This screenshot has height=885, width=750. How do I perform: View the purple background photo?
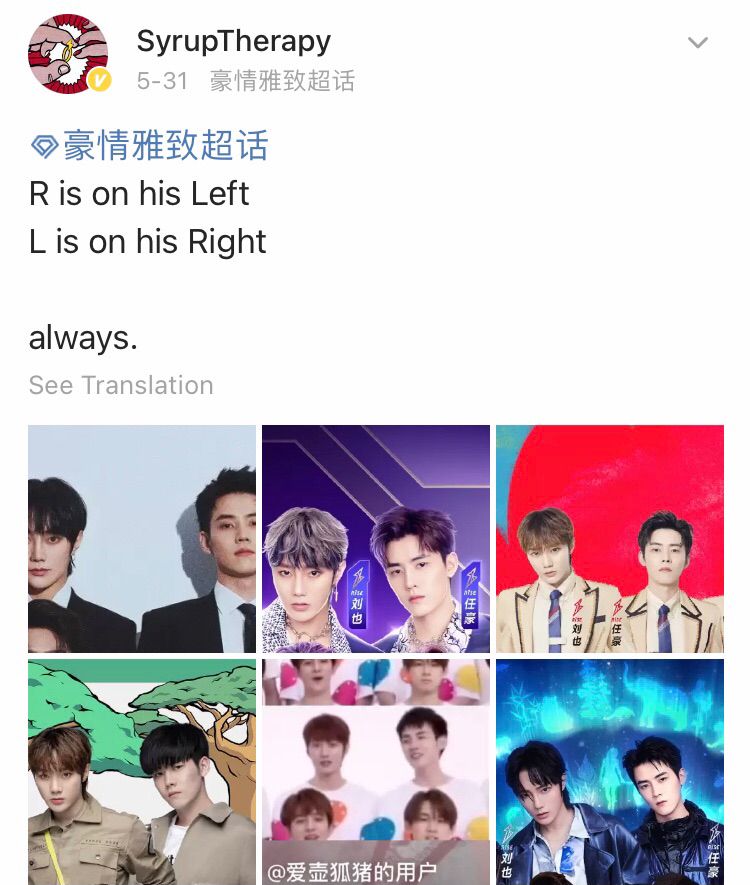coord(376,539)
